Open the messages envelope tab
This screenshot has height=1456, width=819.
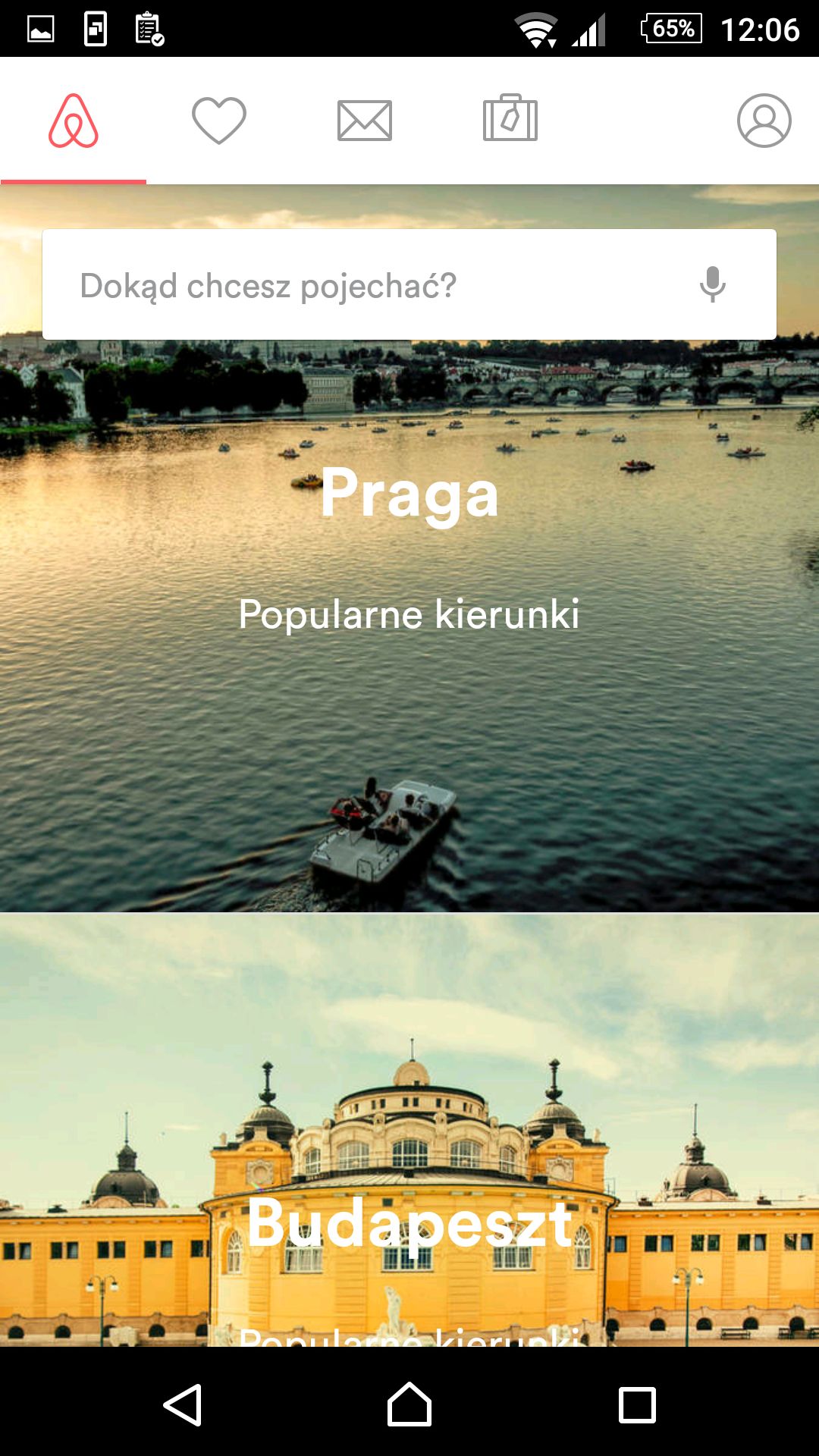click(x=364, y=121)
